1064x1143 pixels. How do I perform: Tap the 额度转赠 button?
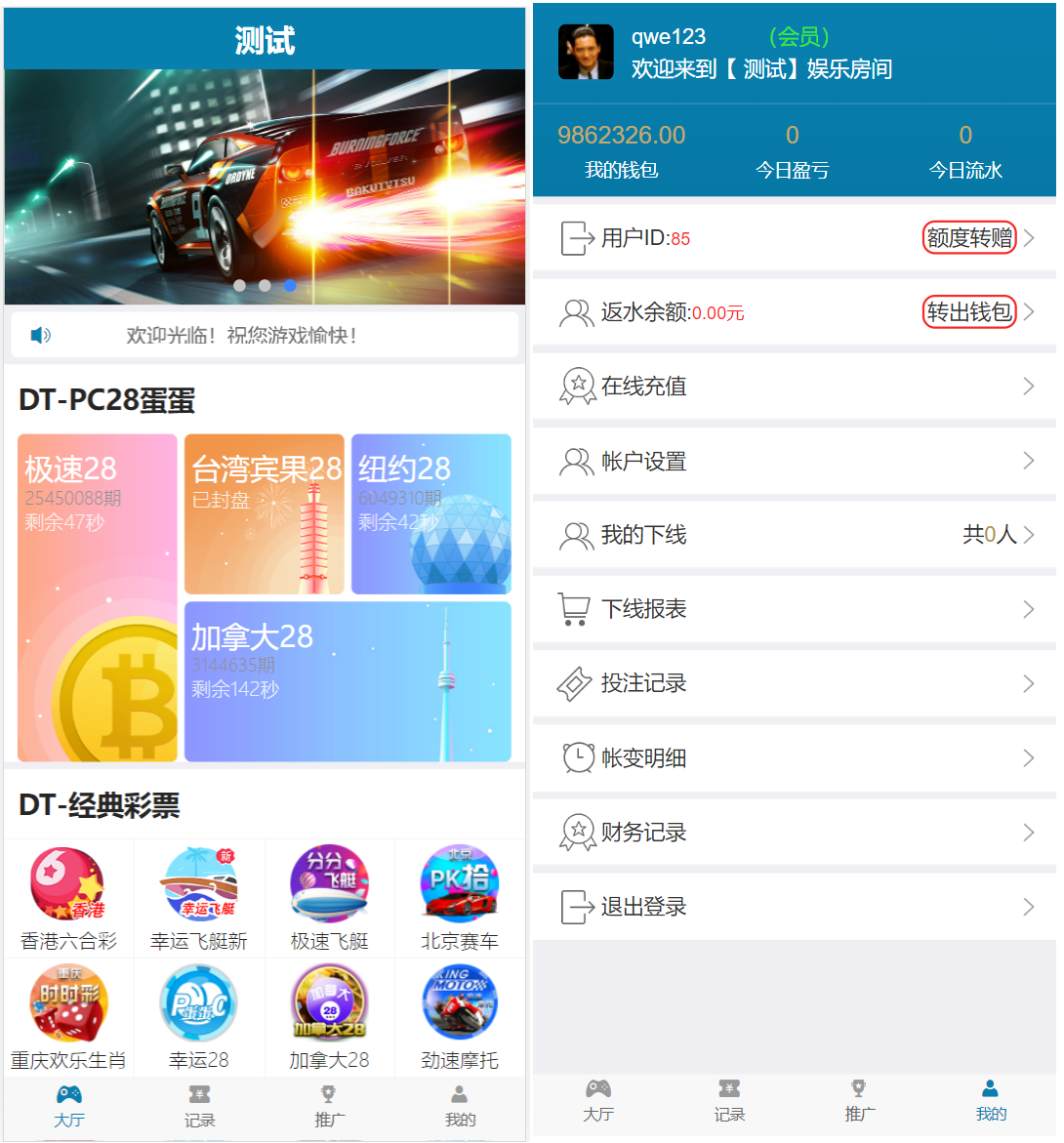[969, 237]
